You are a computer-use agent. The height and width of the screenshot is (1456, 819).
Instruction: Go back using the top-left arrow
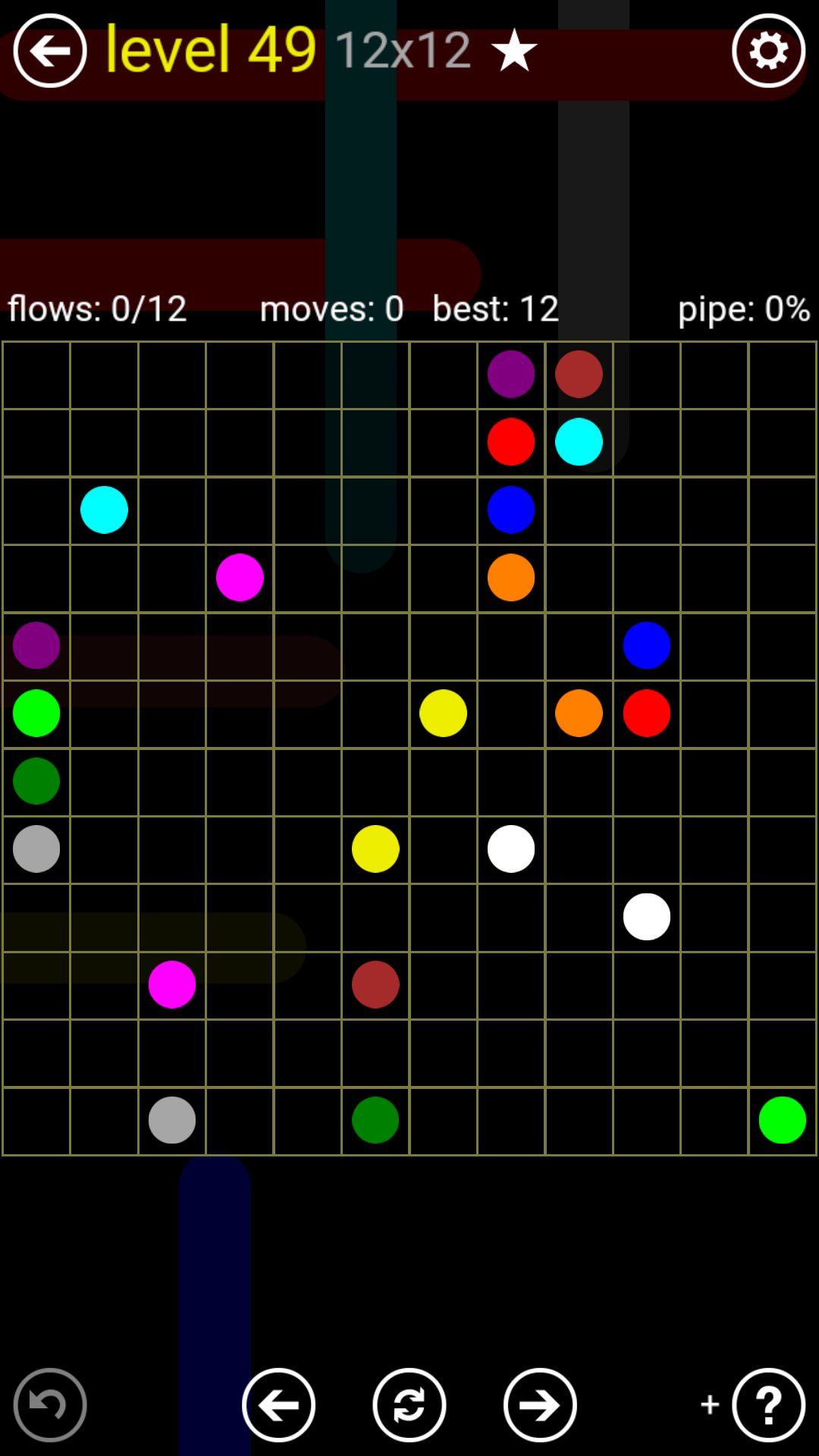[50, 51]
